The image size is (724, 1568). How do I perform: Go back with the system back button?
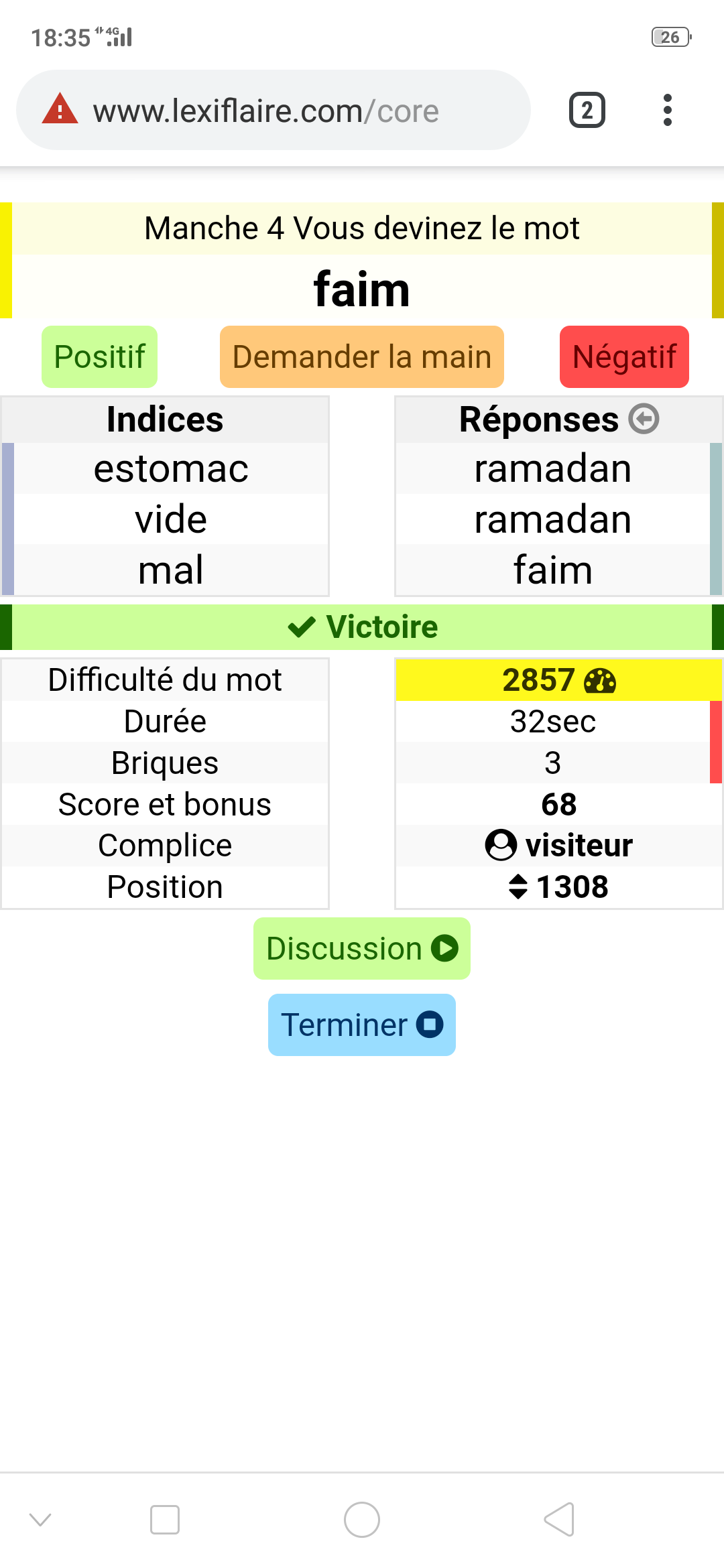pos(559,1519)
